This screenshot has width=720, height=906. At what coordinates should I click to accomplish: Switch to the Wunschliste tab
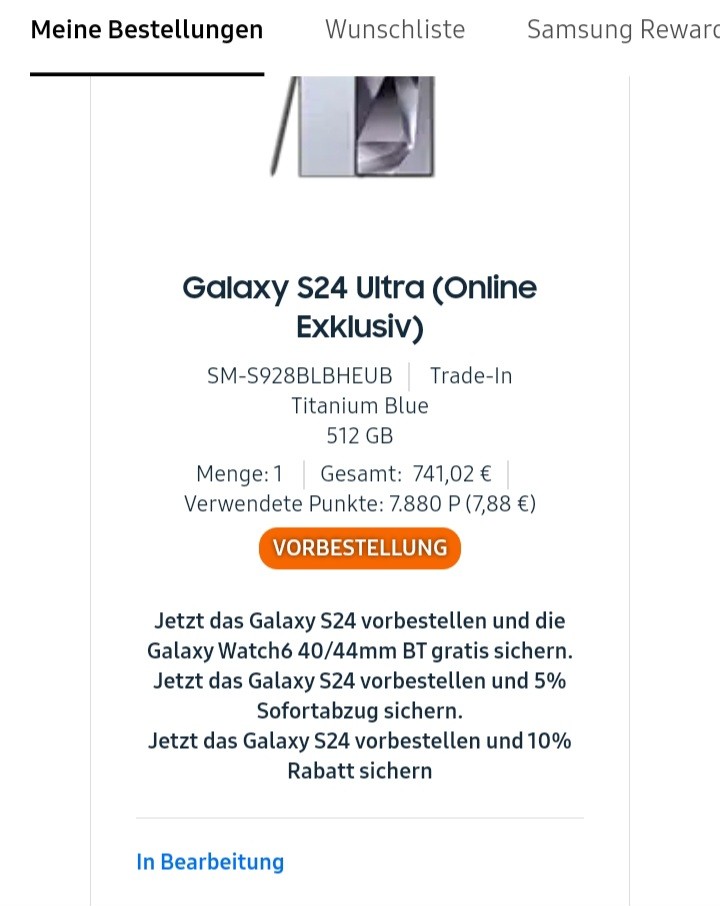[x=395, y=30]
